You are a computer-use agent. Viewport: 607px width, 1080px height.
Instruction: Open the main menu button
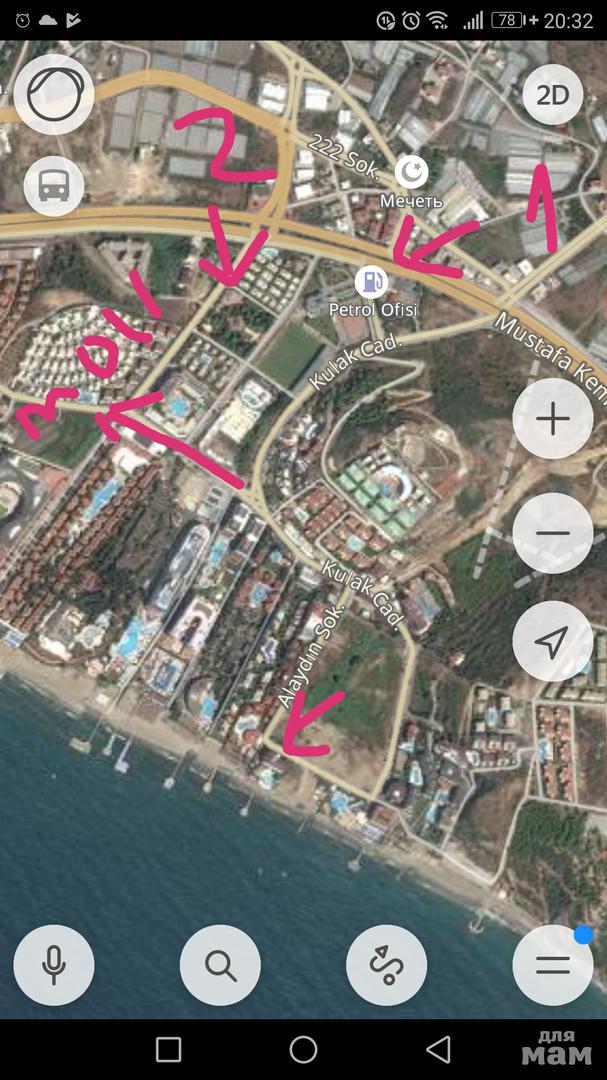point(552,965)
